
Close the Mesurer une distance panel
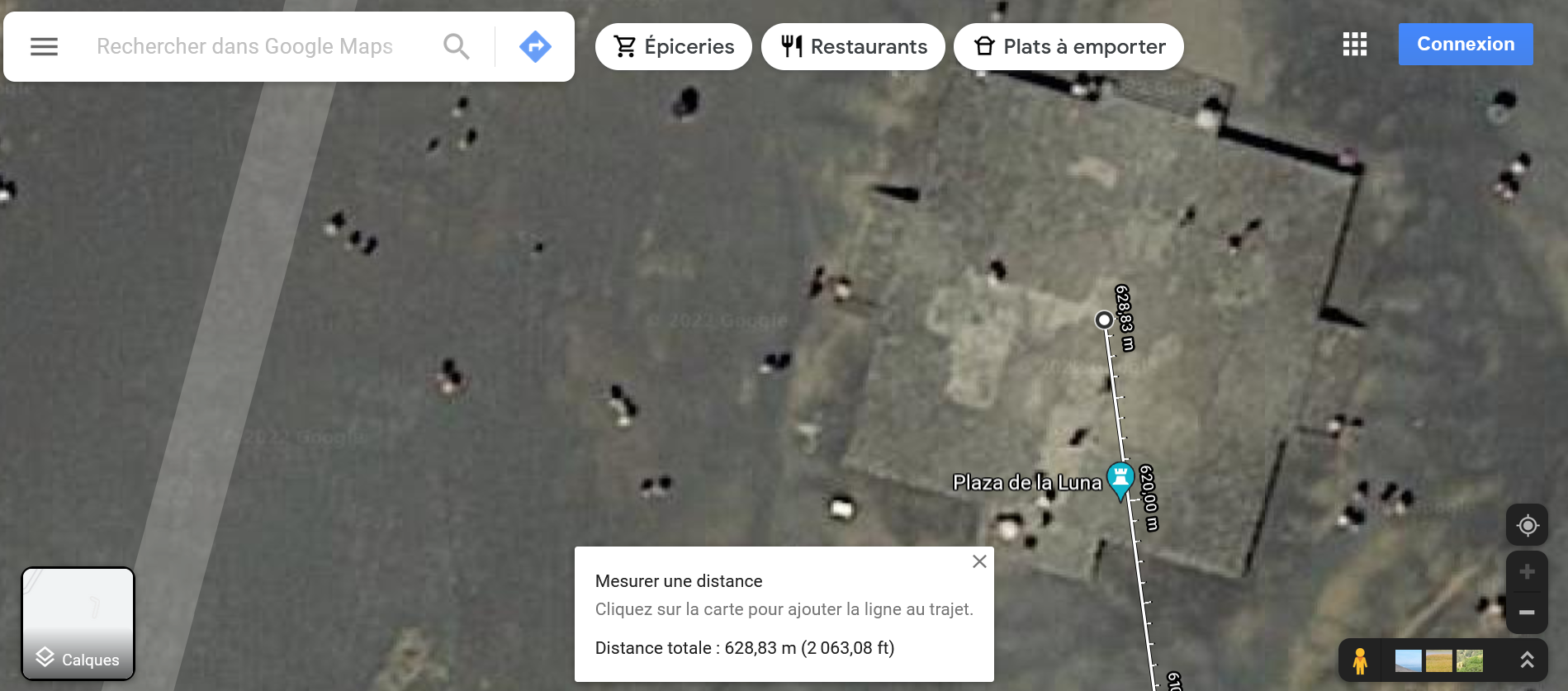click(979, 561)
